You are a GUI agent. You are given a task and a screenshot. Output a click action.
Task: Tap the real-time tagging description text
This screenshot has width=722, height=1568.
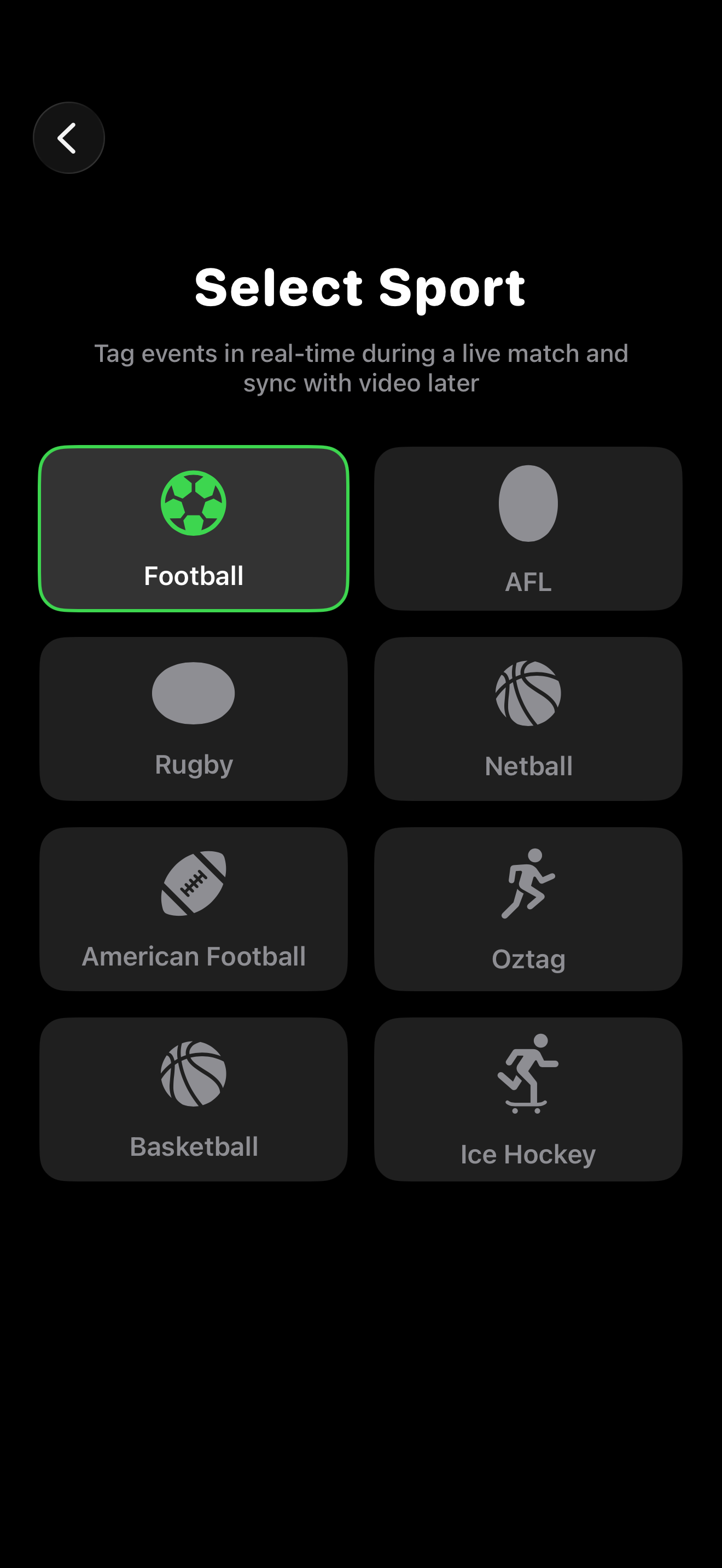pyautogui.click(x=360, y=367)
